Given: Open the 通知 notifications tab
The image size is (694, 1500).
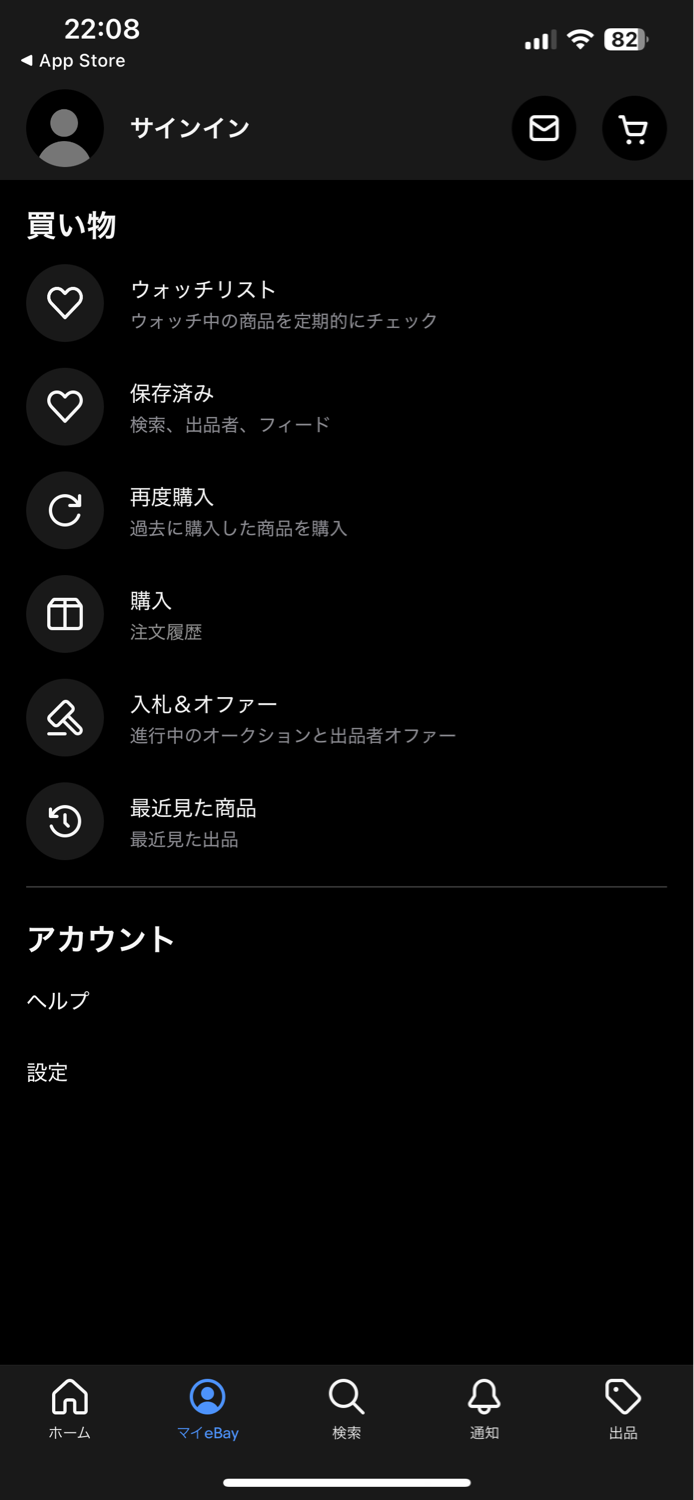Looking at the screenshot, I should (485, 1409).
